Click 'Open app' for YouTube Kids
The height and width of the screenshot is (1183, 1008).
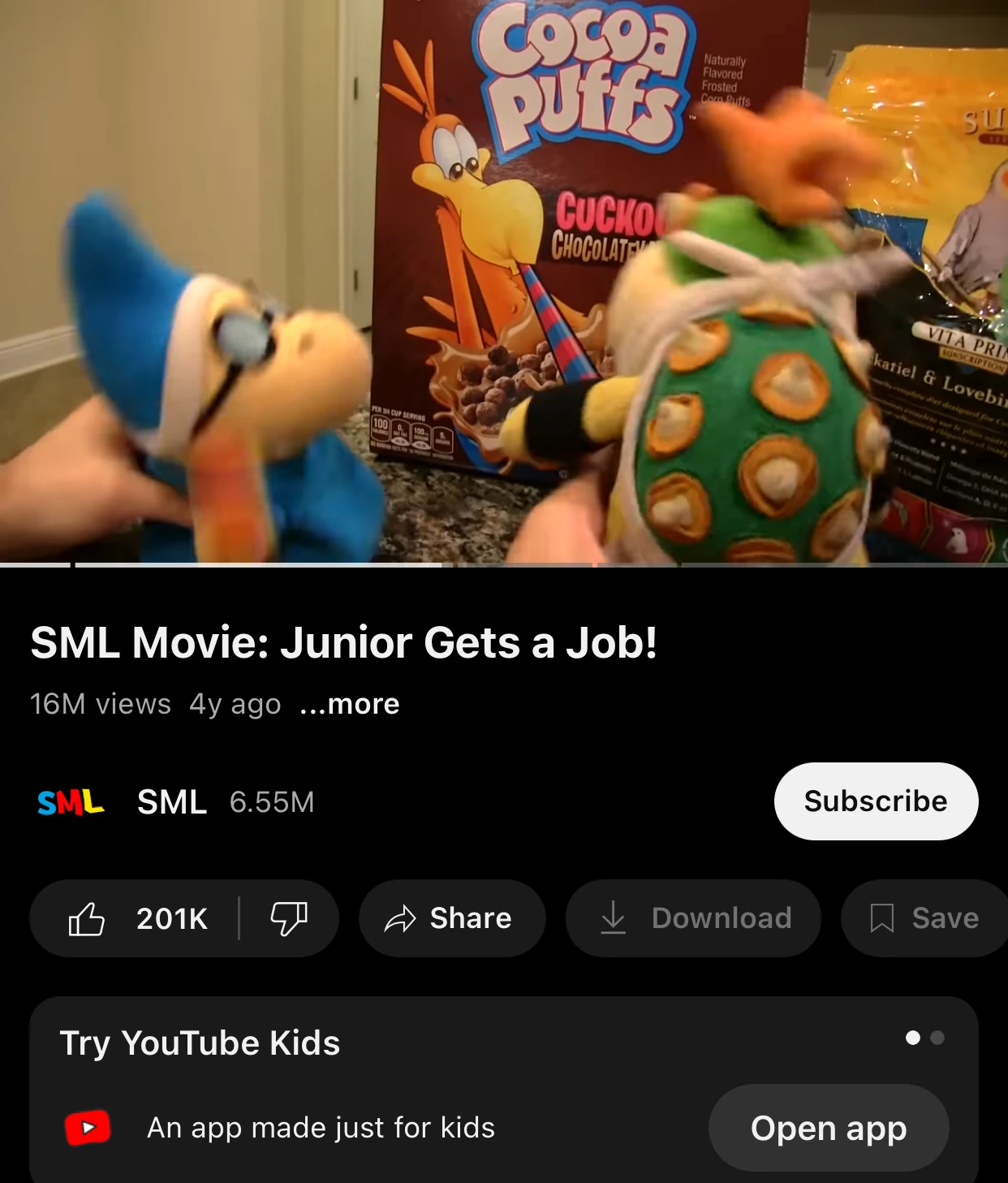[828, 1128]
